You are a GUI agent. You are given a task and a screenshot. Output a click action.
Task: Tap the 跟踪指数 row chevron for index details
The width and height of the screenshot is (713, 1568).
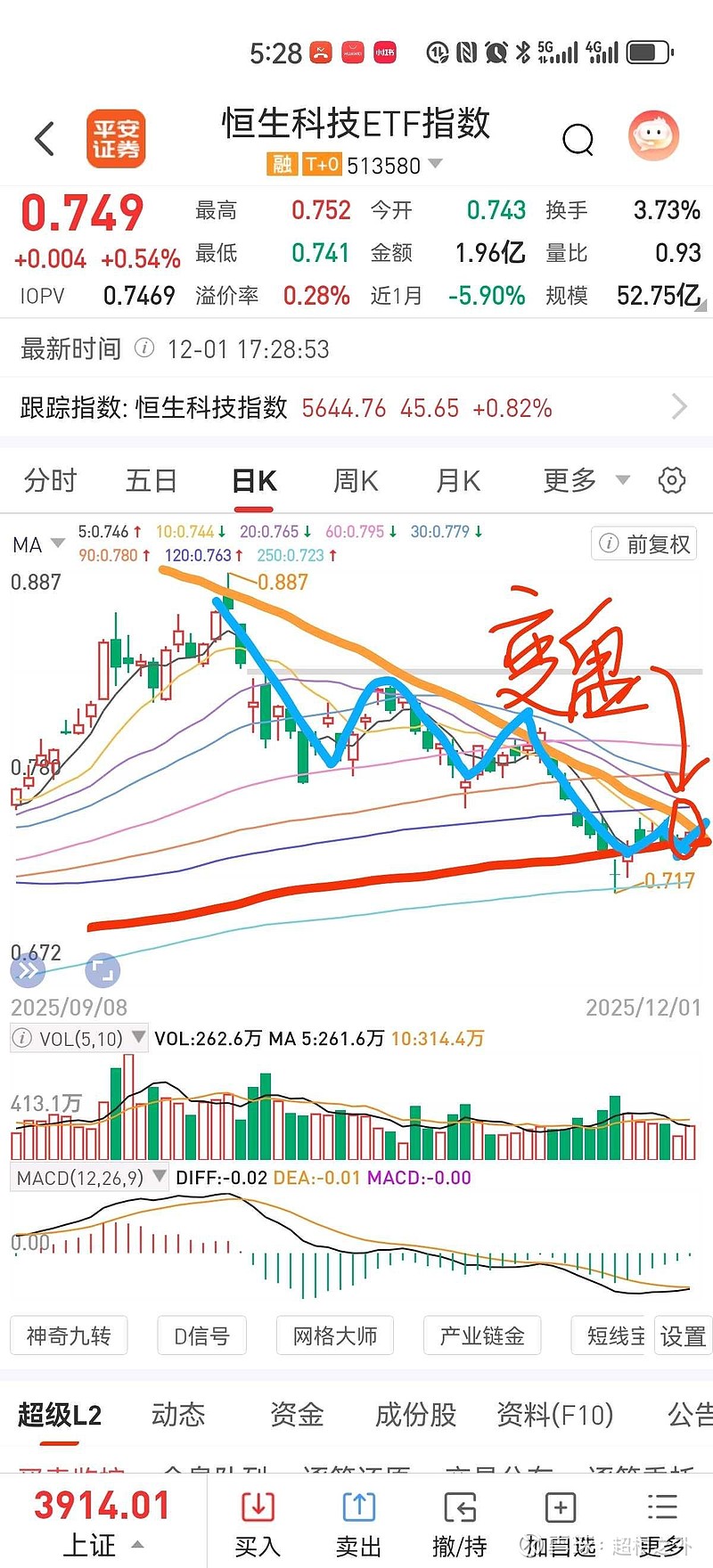(678, 407)
